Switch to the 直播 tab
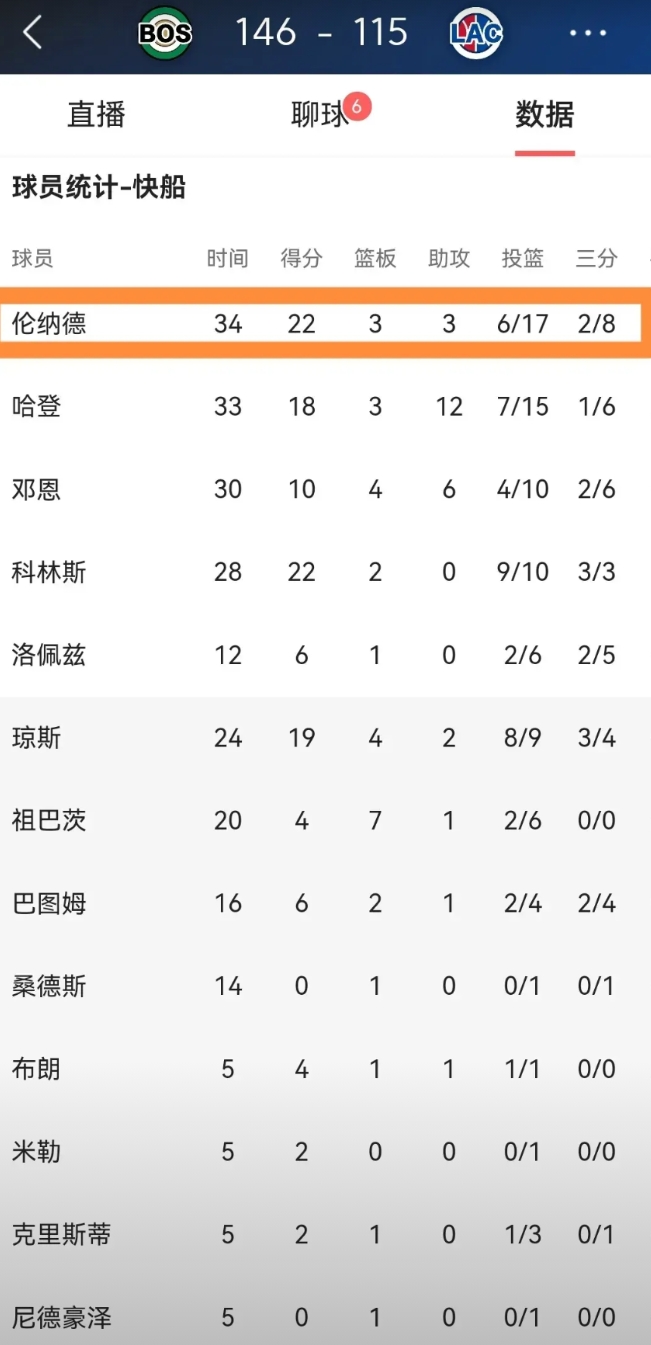Viewport: 651px width, 1345px height. click(x=96, y=115)
